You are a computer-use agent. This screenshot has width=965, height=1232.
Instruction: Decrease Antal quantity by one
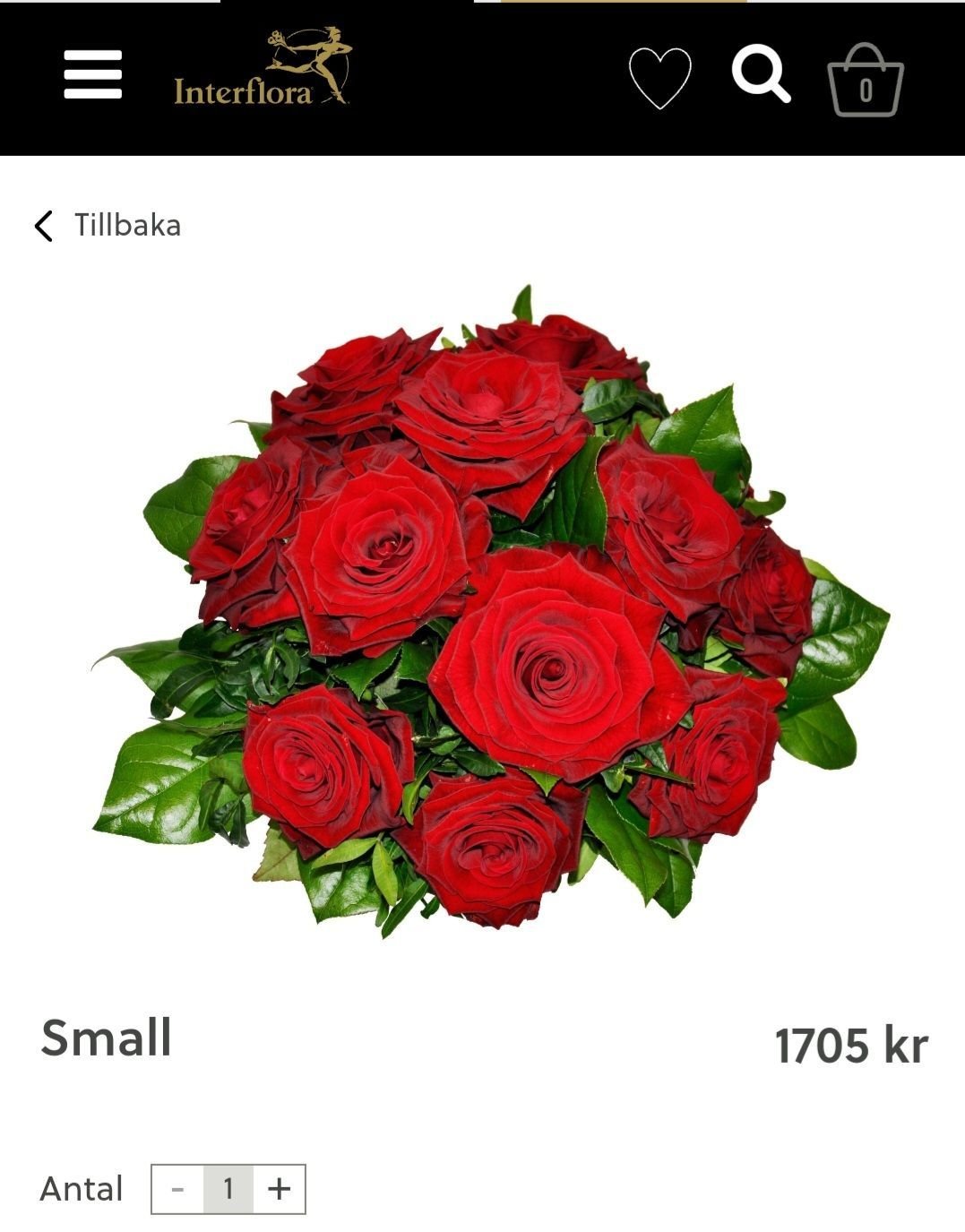pos(178,1189)
